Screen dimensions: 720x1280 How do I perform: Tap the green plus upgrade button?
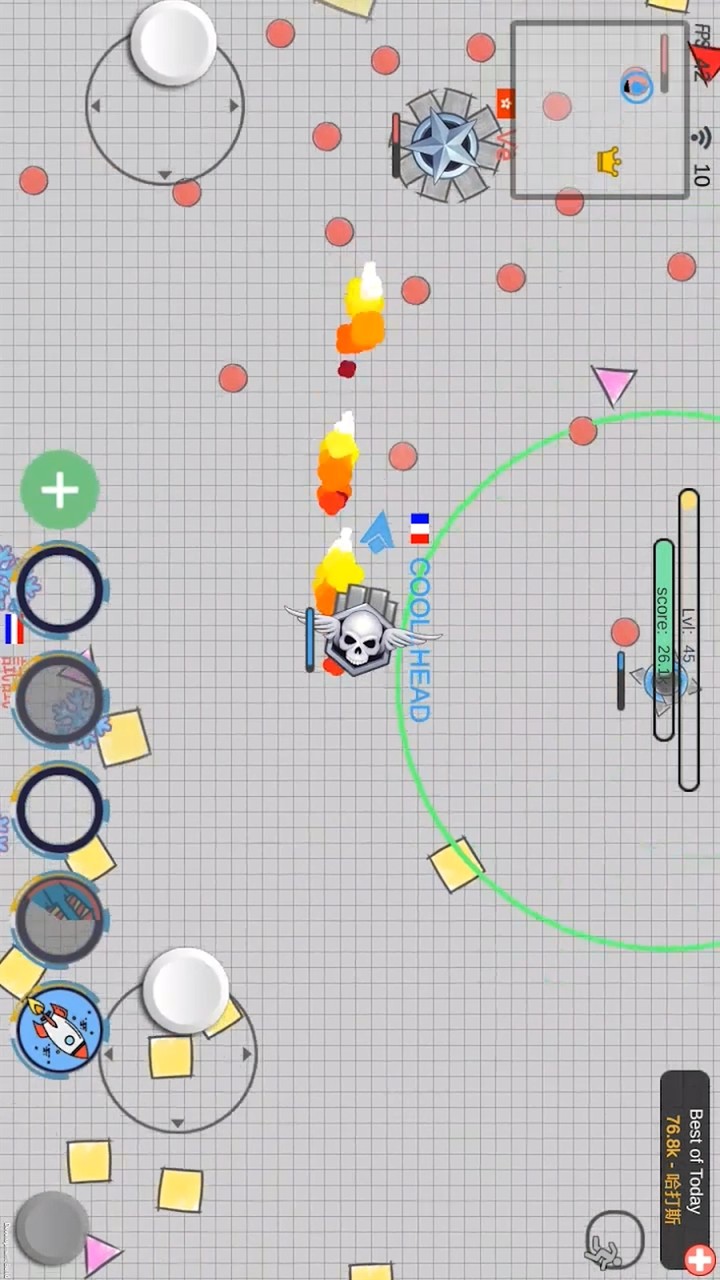pyautogui.click(x=60, y=490)
